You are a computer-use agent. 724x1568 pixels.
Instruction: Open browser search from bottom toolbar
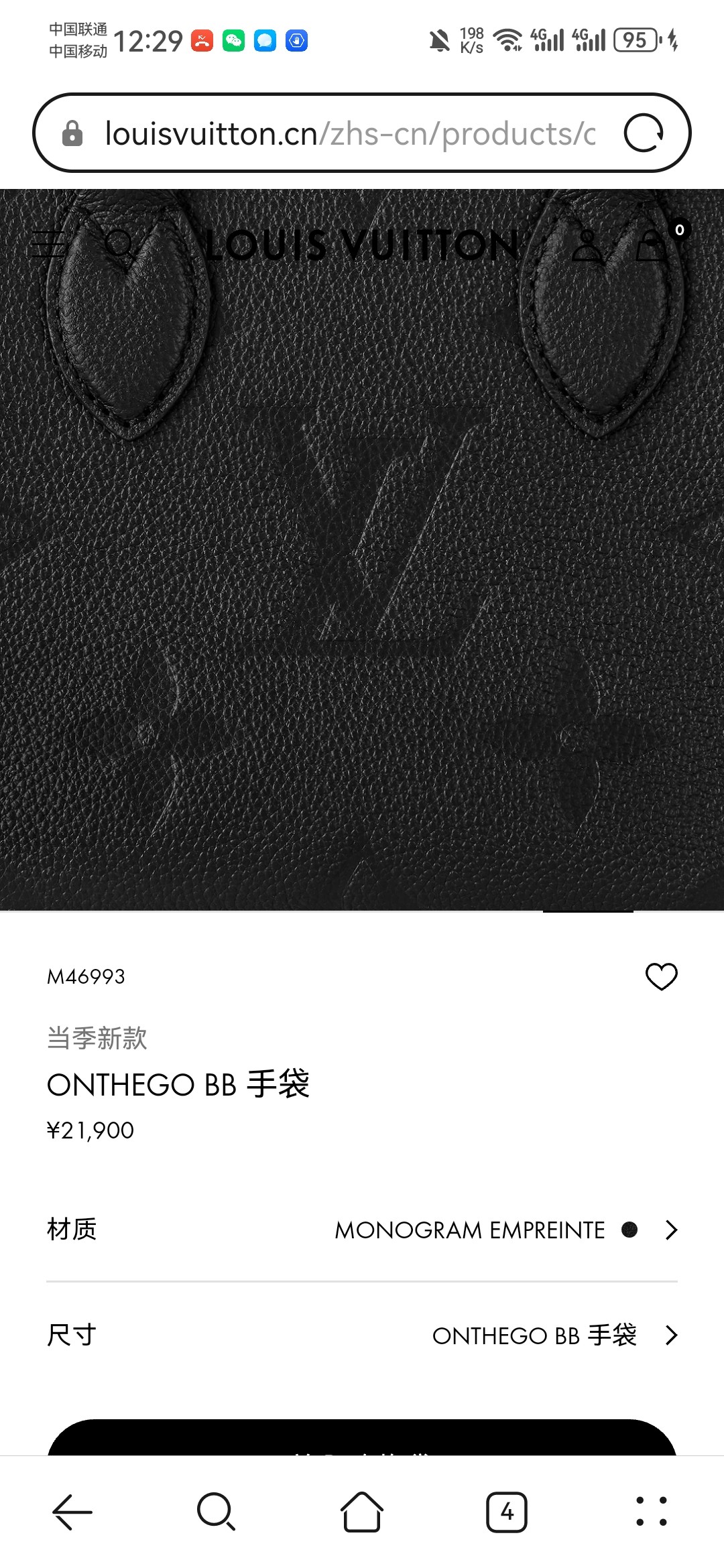tap(216, 1512)
